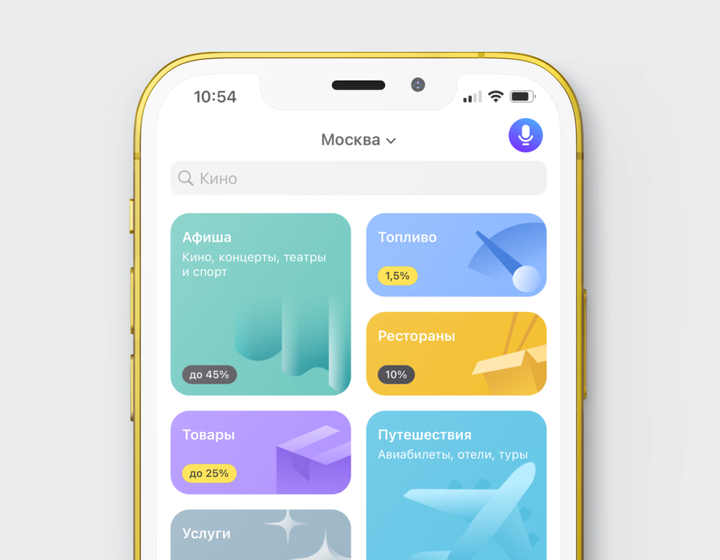Open the Топливо cashback card

point(456,254)
